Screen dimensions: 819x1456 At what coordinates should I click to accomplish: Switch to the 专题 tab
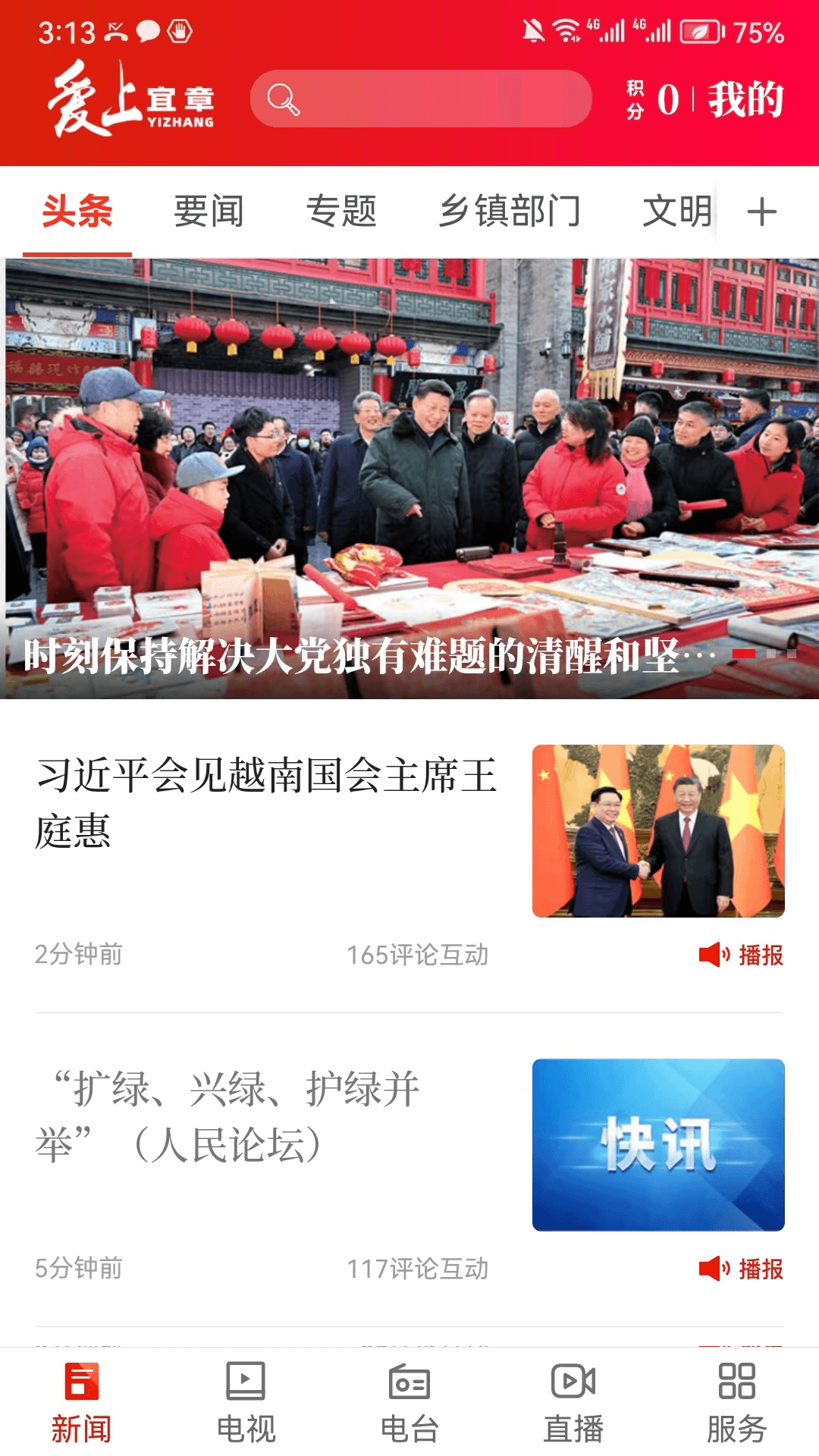[341, 211]
